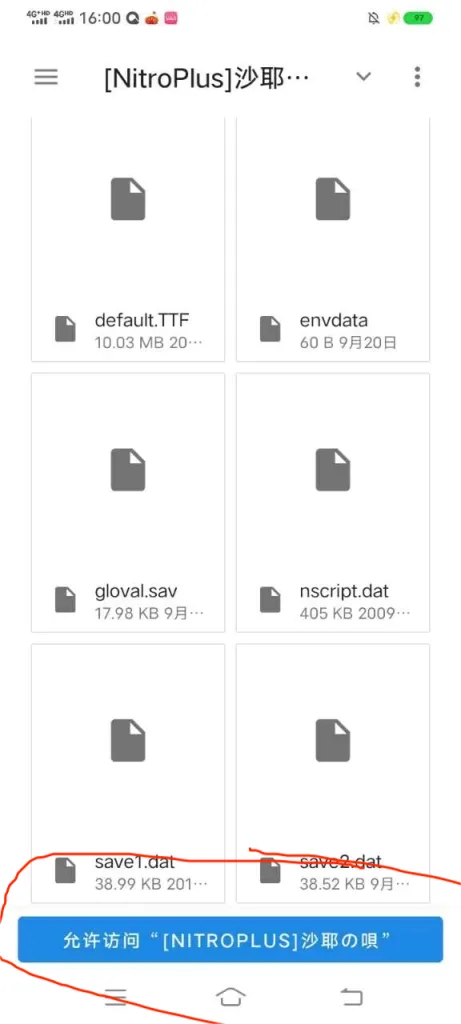Open the three-dot overflow menu
This screenshot has width=461, height=1024.
pos(417,77)
